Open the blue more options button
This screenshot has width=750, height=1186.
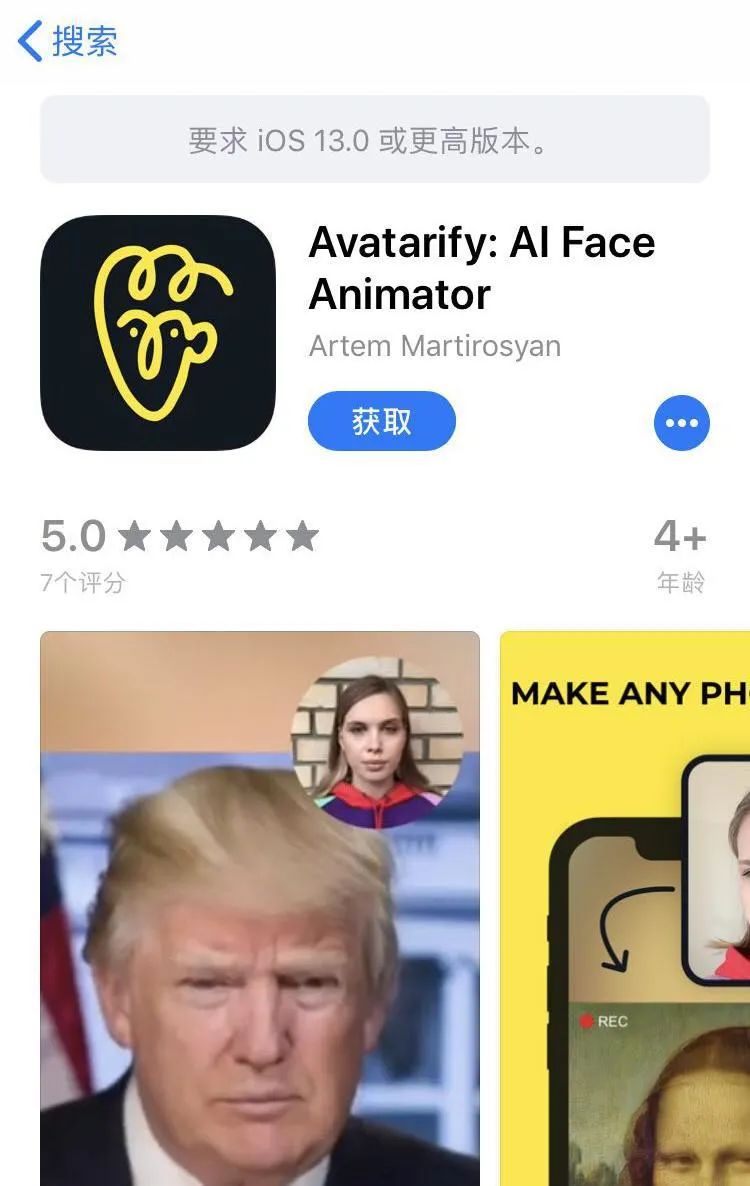pyautogui.click(x=681, y=422)
